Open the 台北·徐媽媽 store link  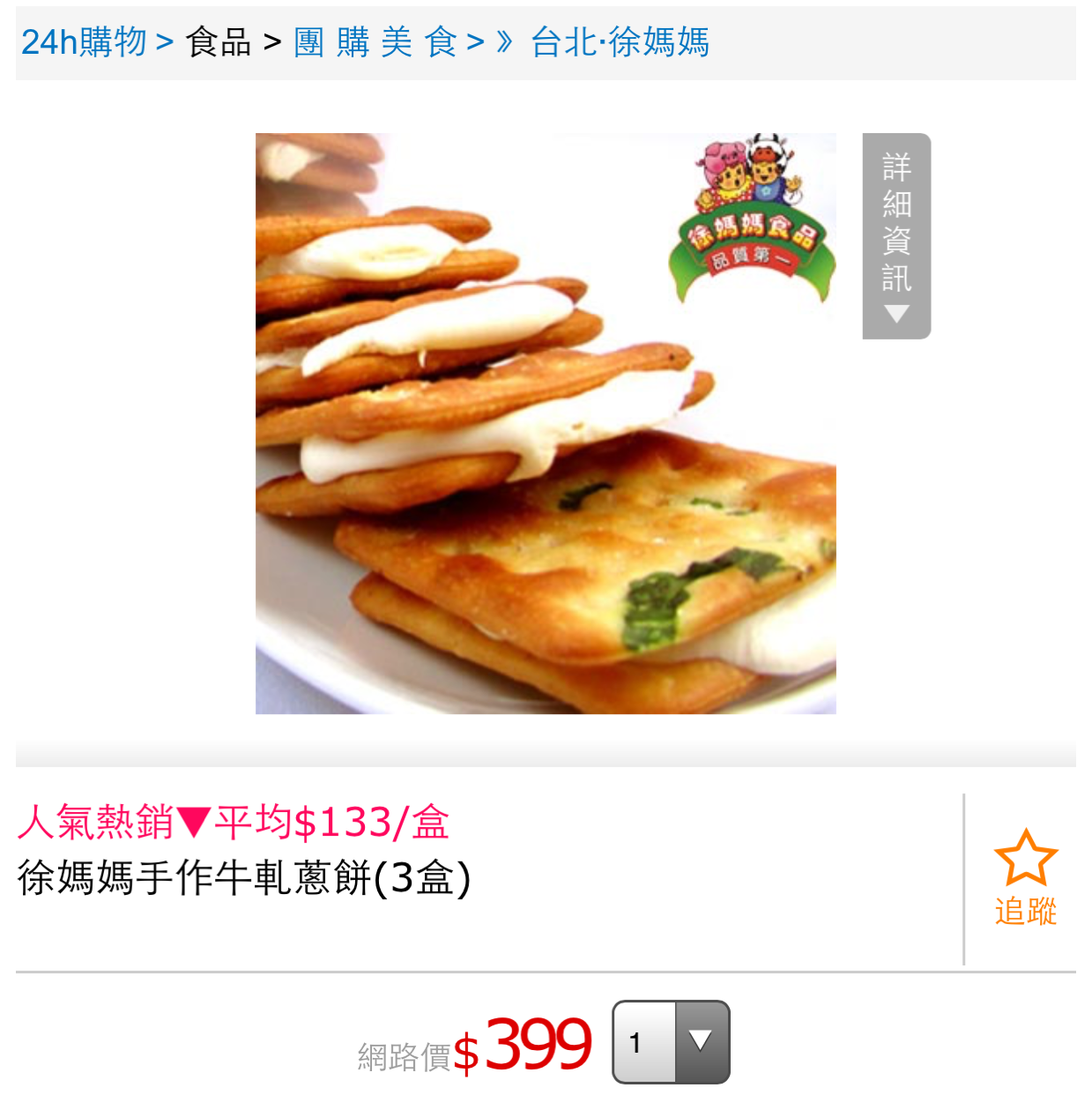click(620, 41)
